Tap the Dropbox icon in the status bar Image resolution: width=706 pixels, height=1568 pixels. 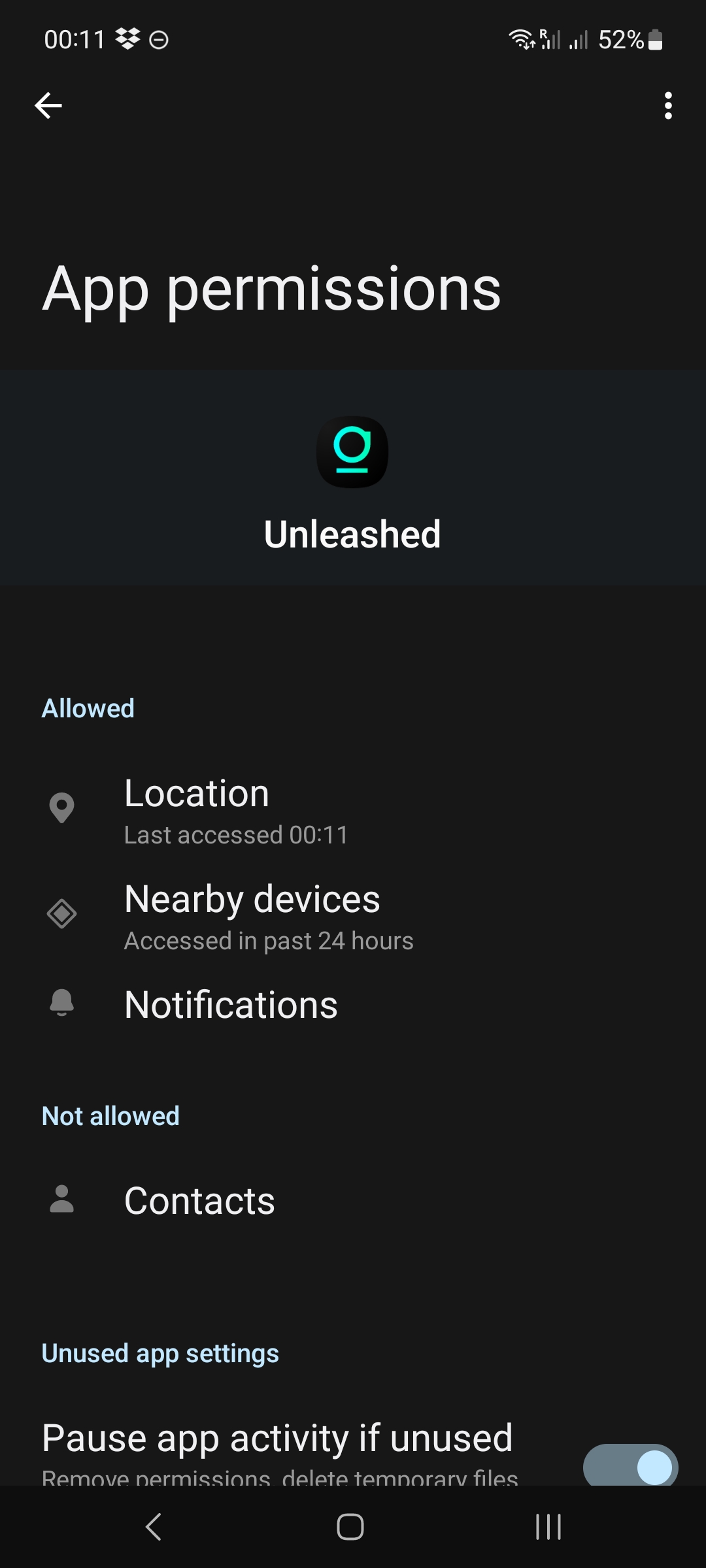[x=128, y=39]
